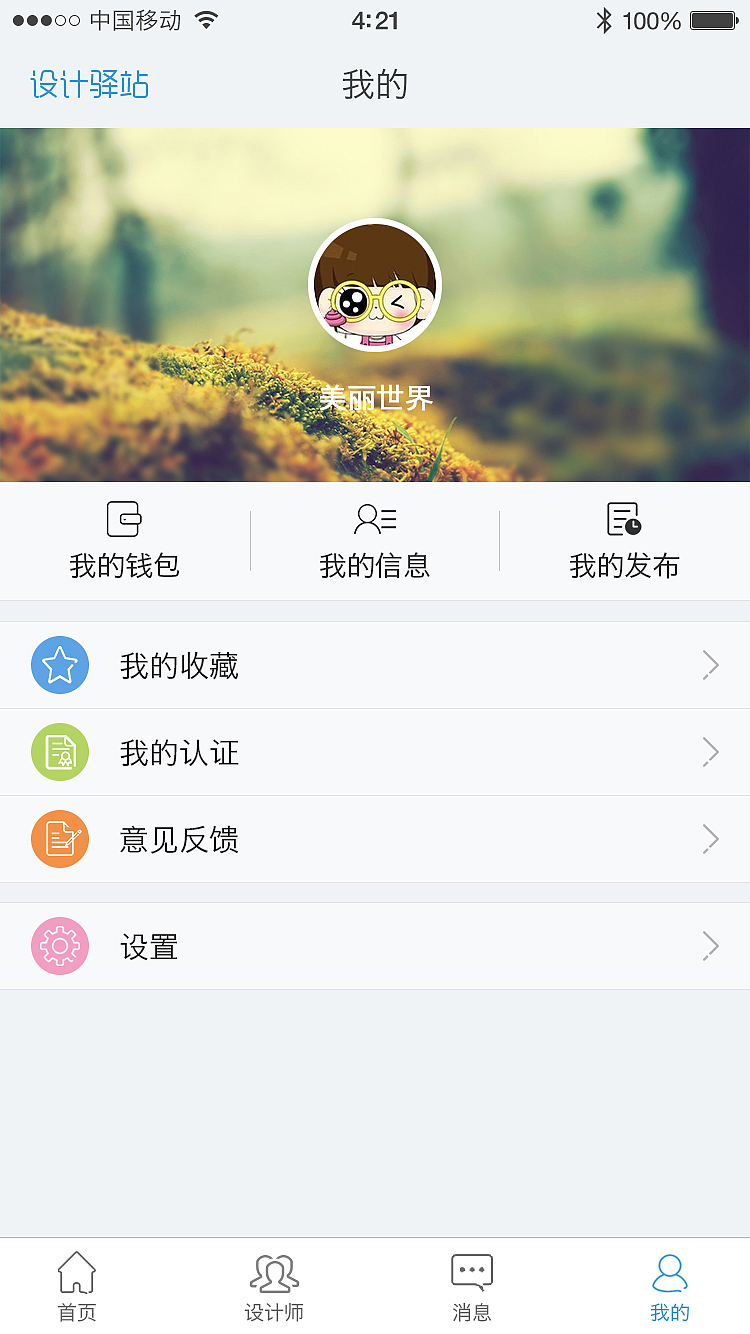Click the orange pencil 意见反馈 icon
The width and height of the screenshot is (750, 1334).
point(59,839)
